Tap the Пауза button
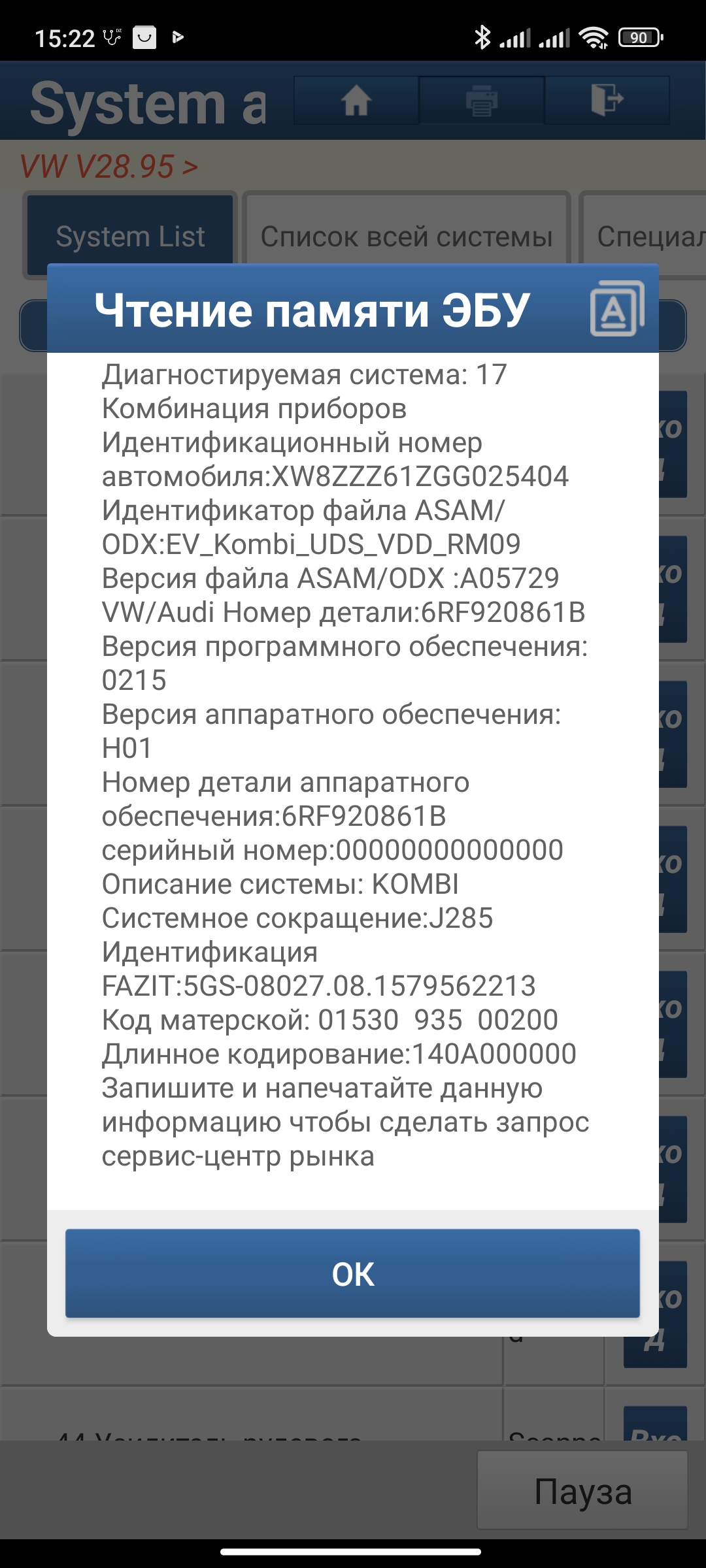 tap(582, 1492)
